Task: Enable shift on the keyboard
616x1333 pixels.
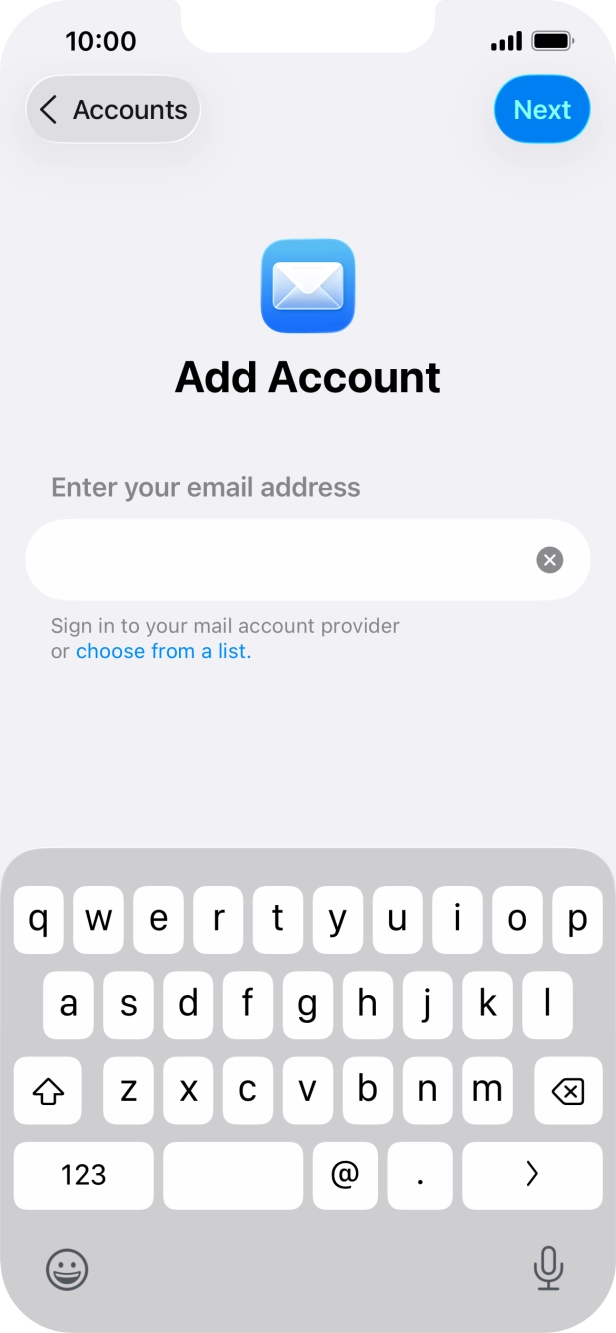Action: [x=49, y=1091]
